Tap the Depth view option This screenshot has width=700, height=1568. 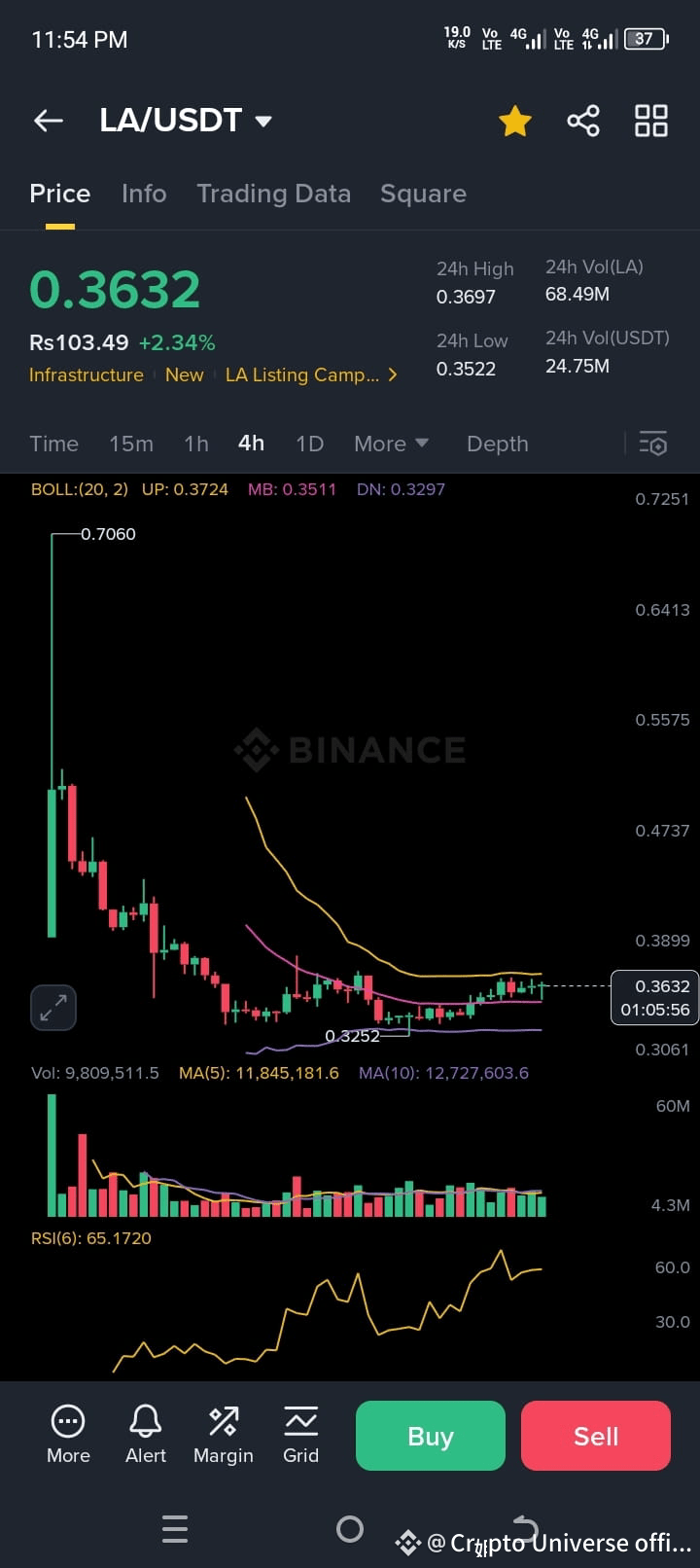497,444
